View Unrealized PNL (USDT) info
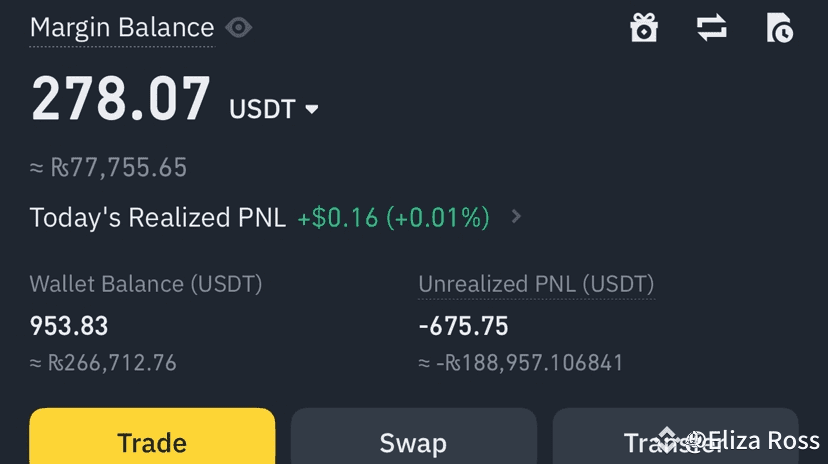The width and height of the screenshot is (828, 464). 536,284
